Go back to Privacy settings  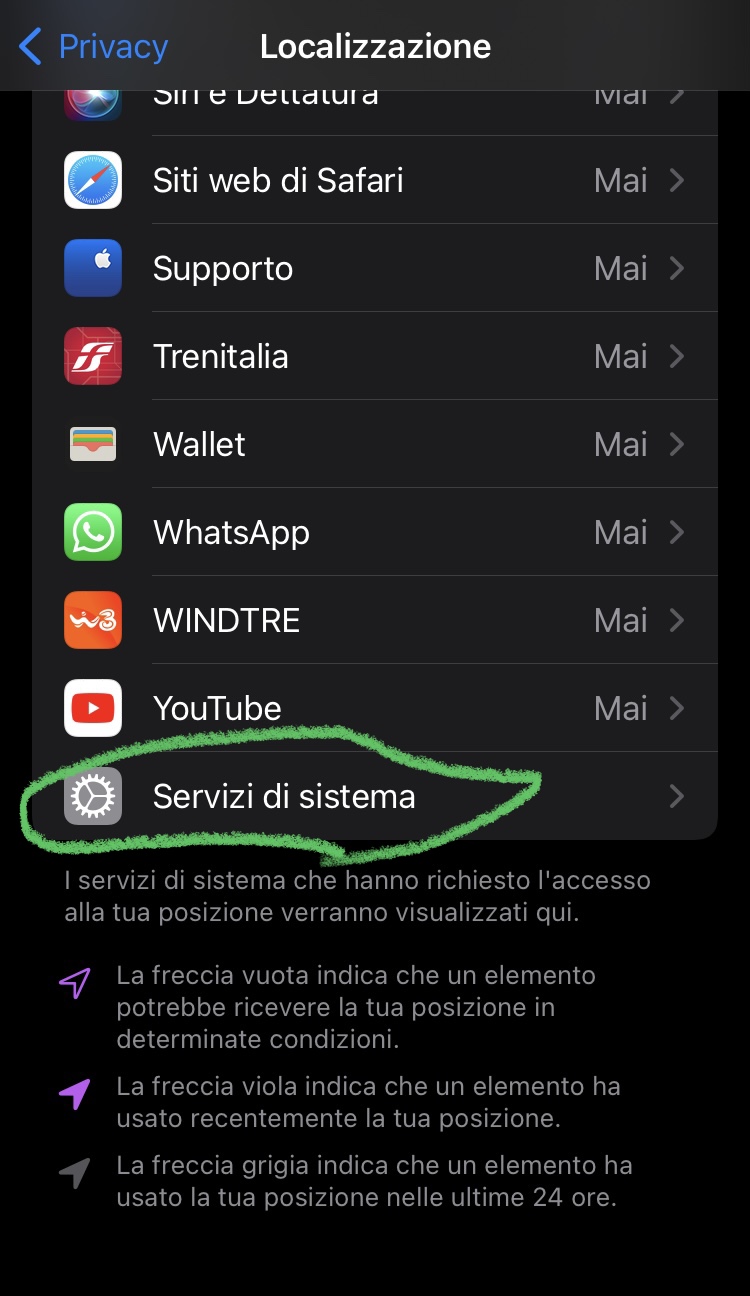coord(93,47)
